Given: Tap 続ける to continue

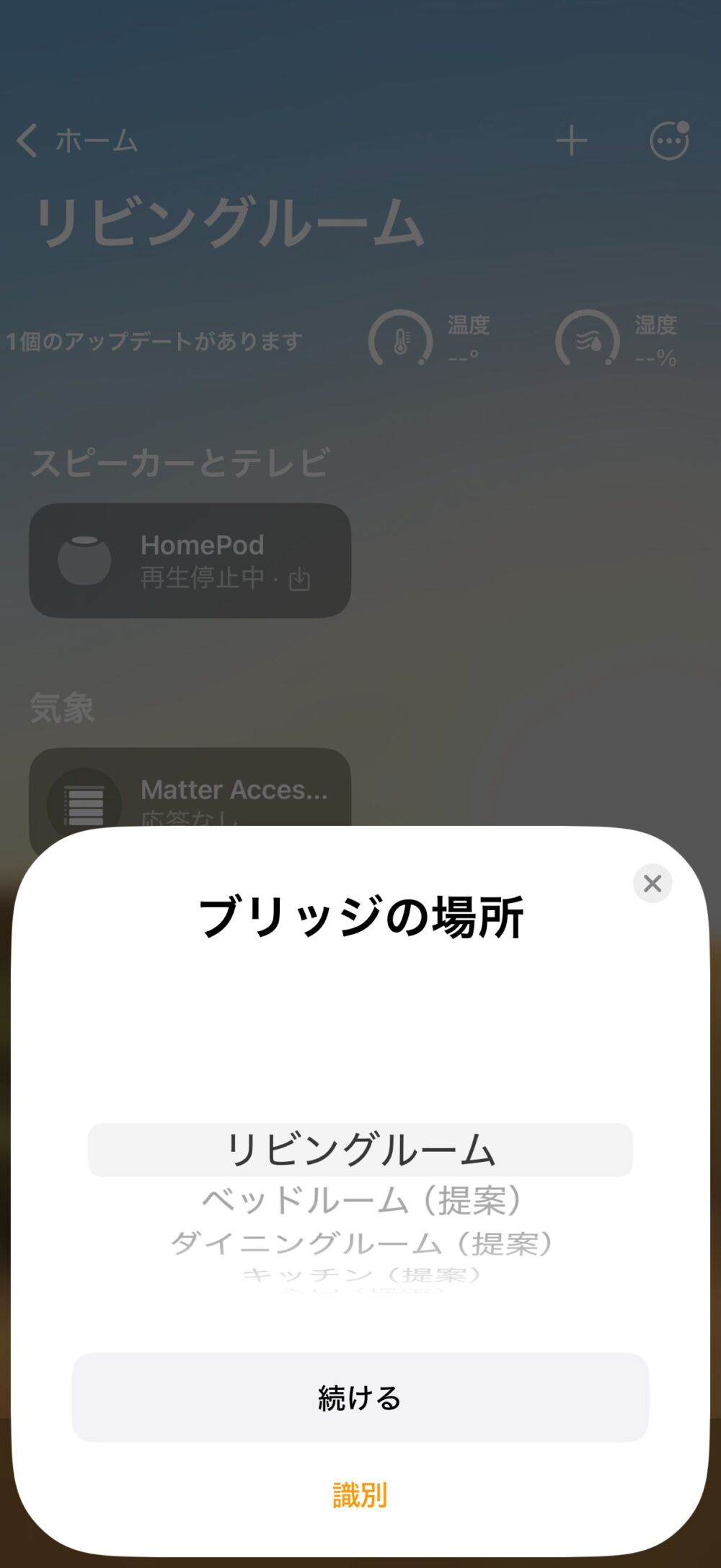Looking at the screenshot, I should pyautogui.click(x=360, y=1398).
